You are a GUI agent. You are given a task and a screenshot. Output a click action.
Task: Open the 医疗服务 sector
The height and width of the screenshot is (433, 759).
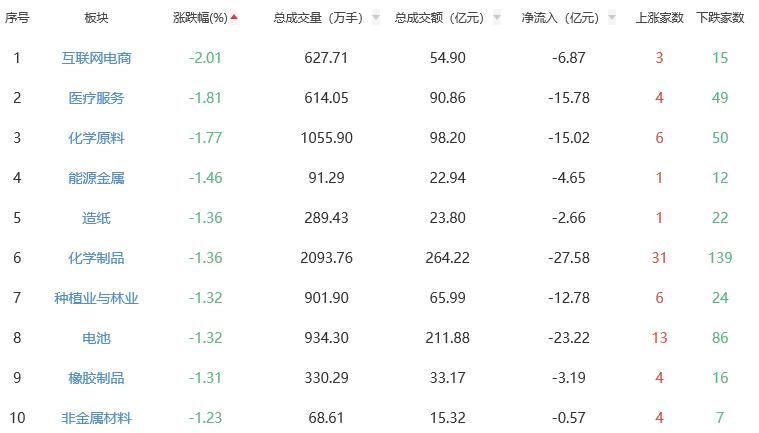96,98
